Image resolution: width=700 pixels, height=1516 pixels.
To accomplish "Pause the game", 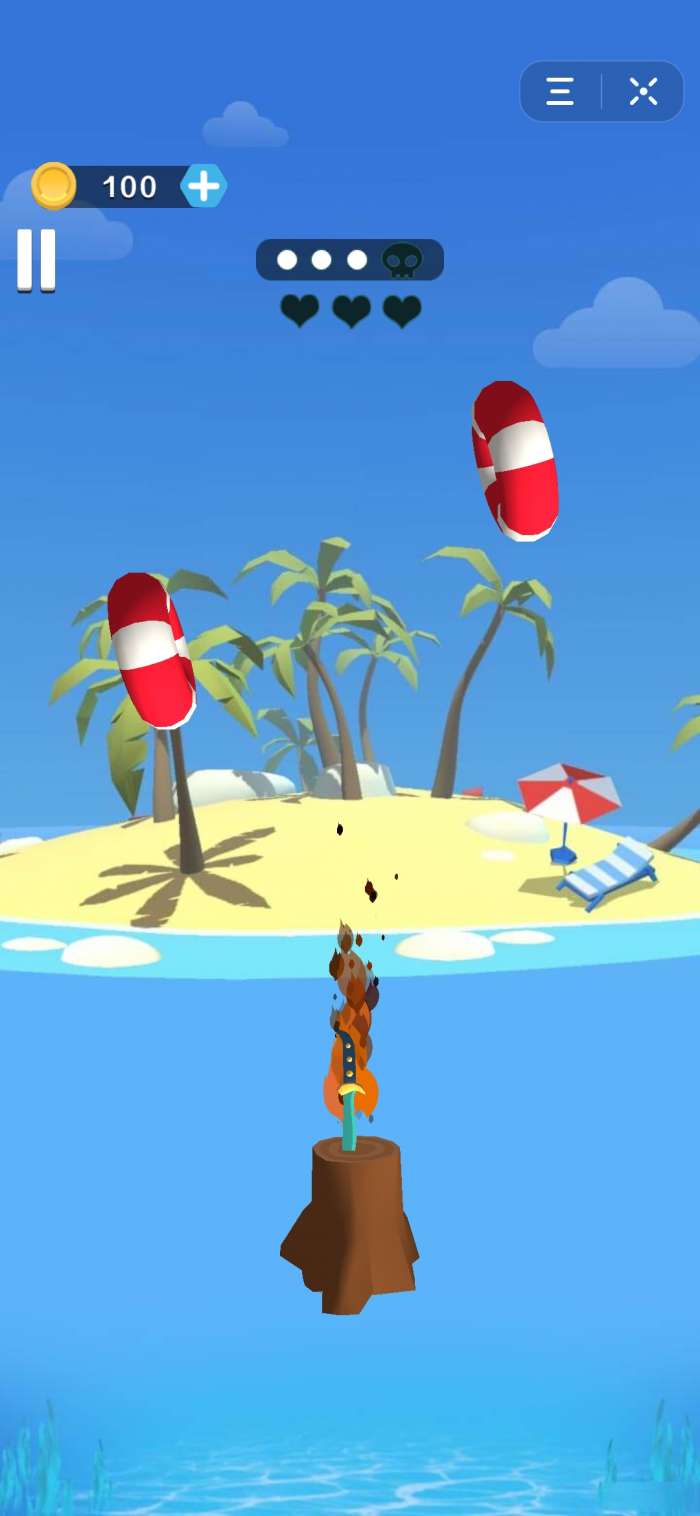I will [36, 260].
